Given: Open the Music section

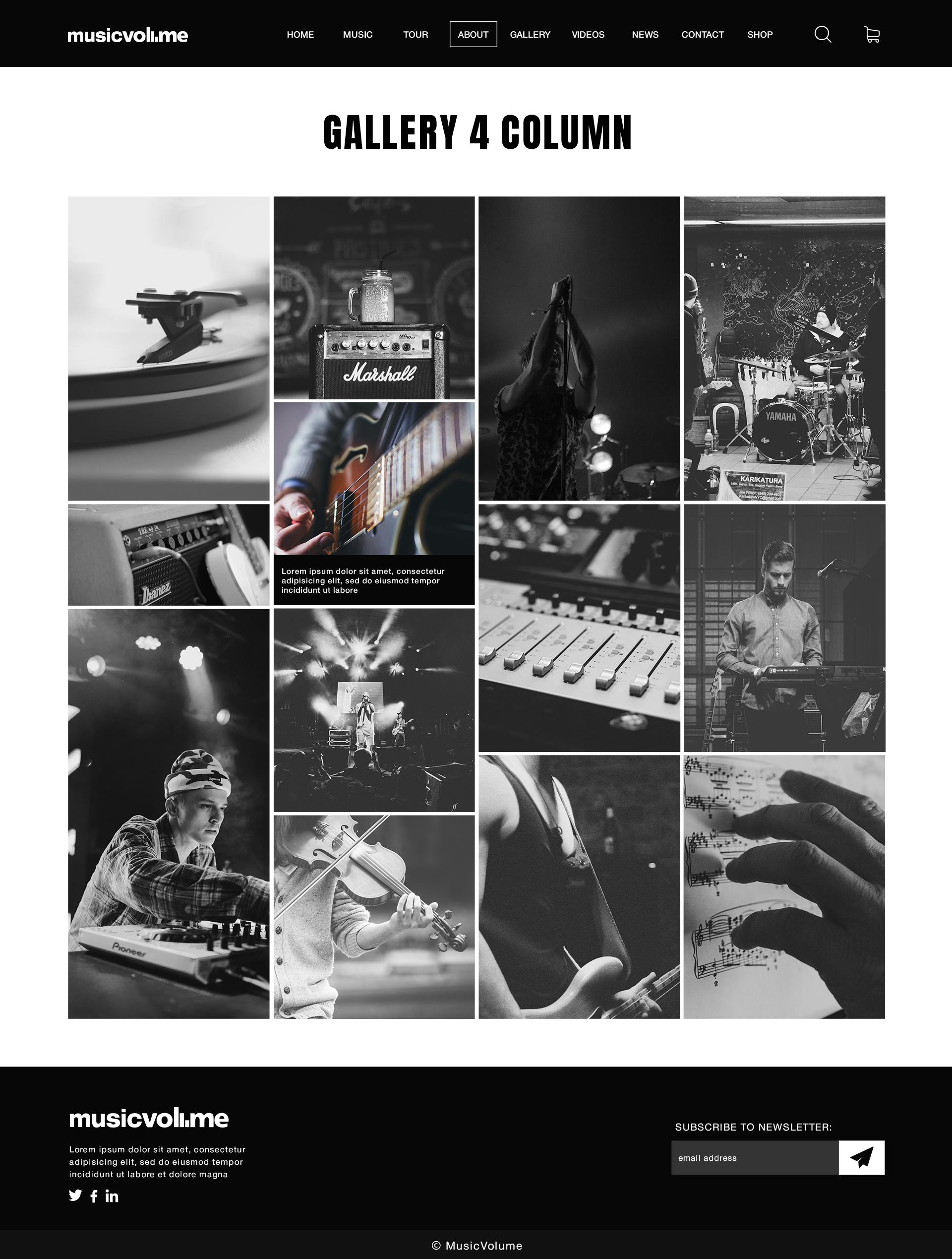Looking at the screenshot, I should 357,35.
